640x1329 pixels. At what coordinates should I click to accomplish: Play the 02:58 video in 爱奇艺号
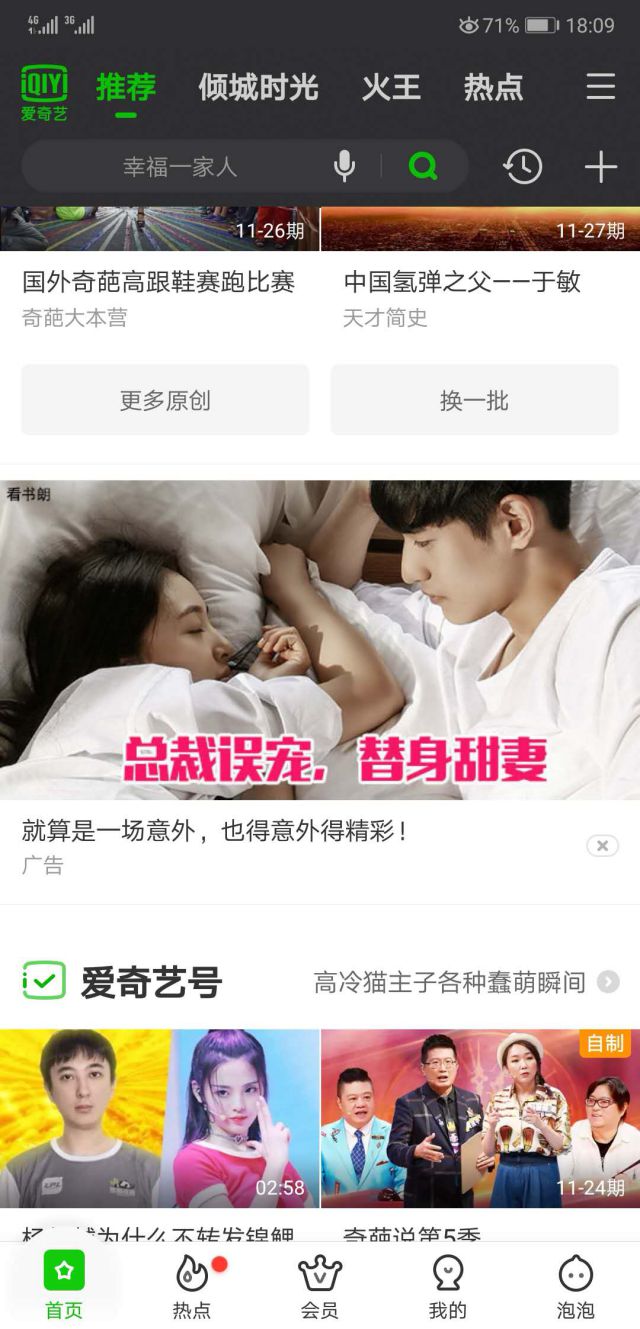[x=159, y=1118]
